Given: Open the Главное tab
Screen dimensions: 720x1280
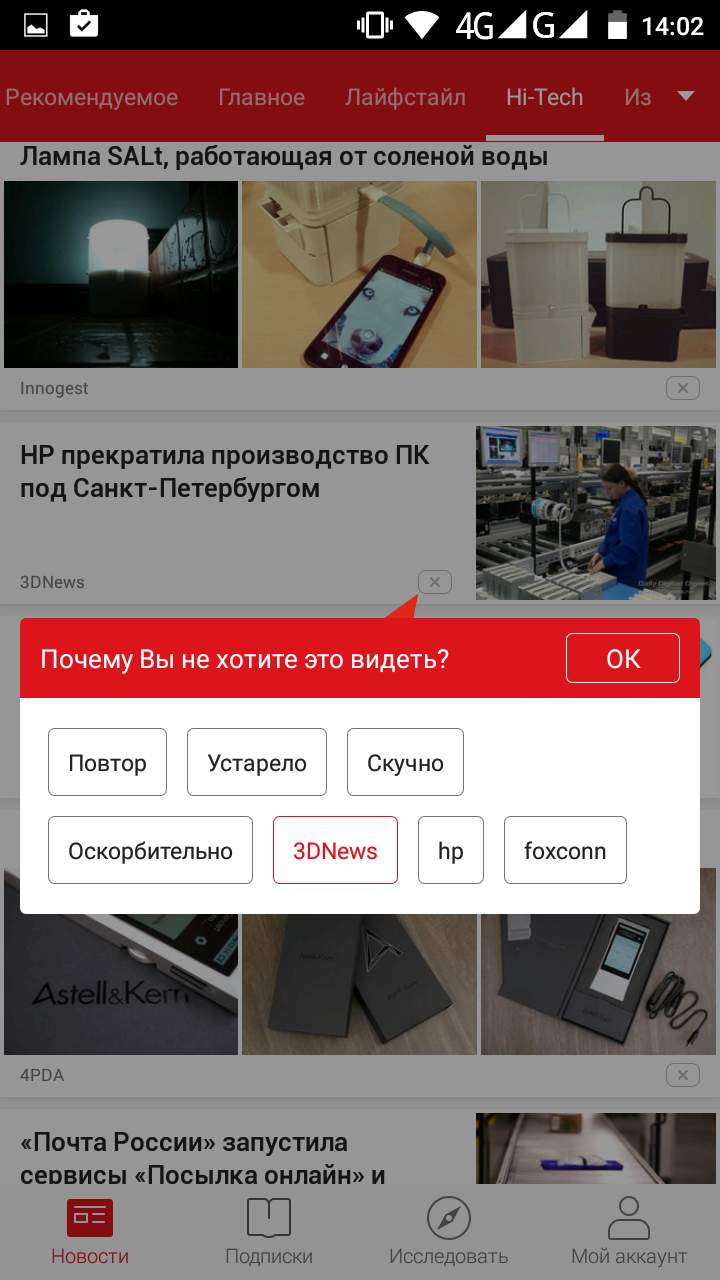Looking at the screenshot, I should (x=262, y=97).
